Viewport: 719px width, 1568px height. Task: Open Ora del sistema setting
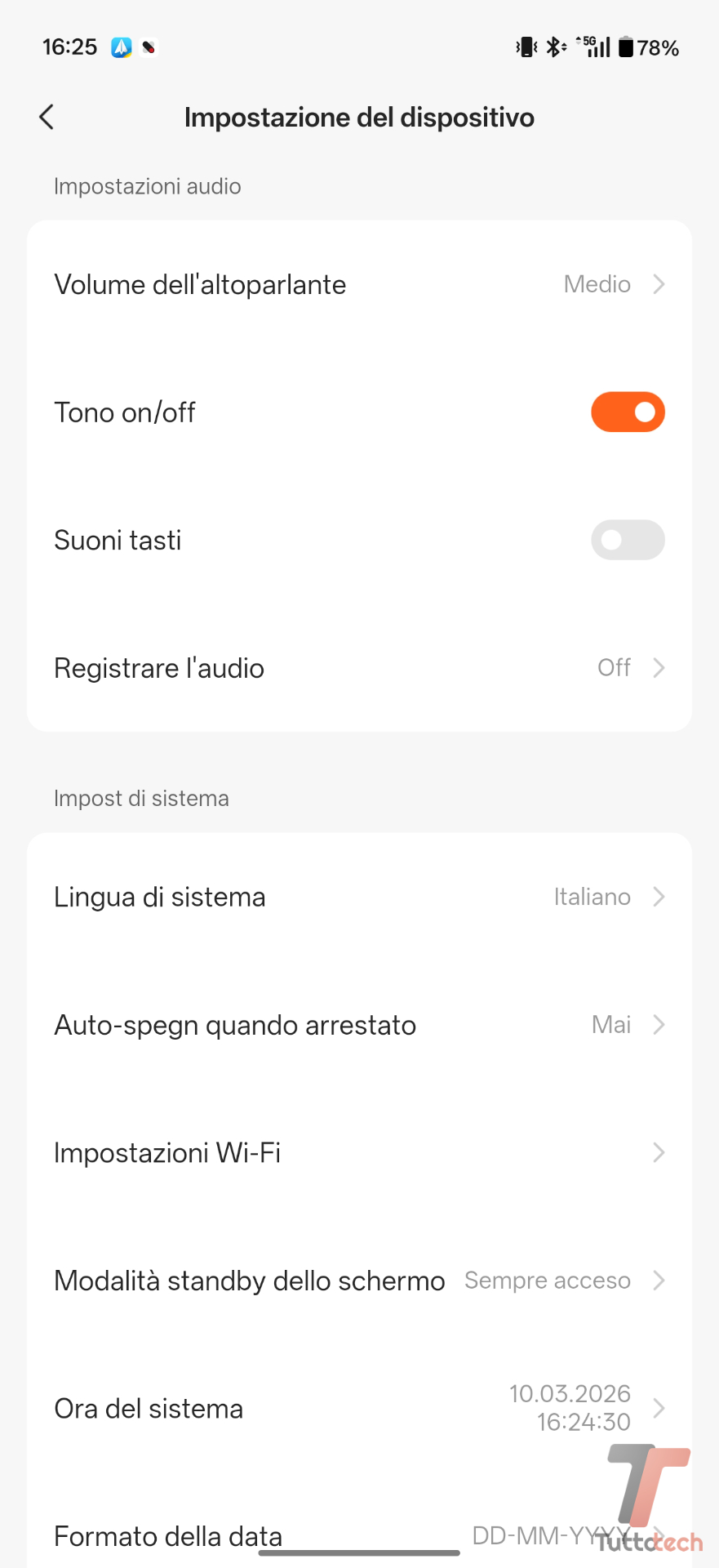click(359, 1409)
